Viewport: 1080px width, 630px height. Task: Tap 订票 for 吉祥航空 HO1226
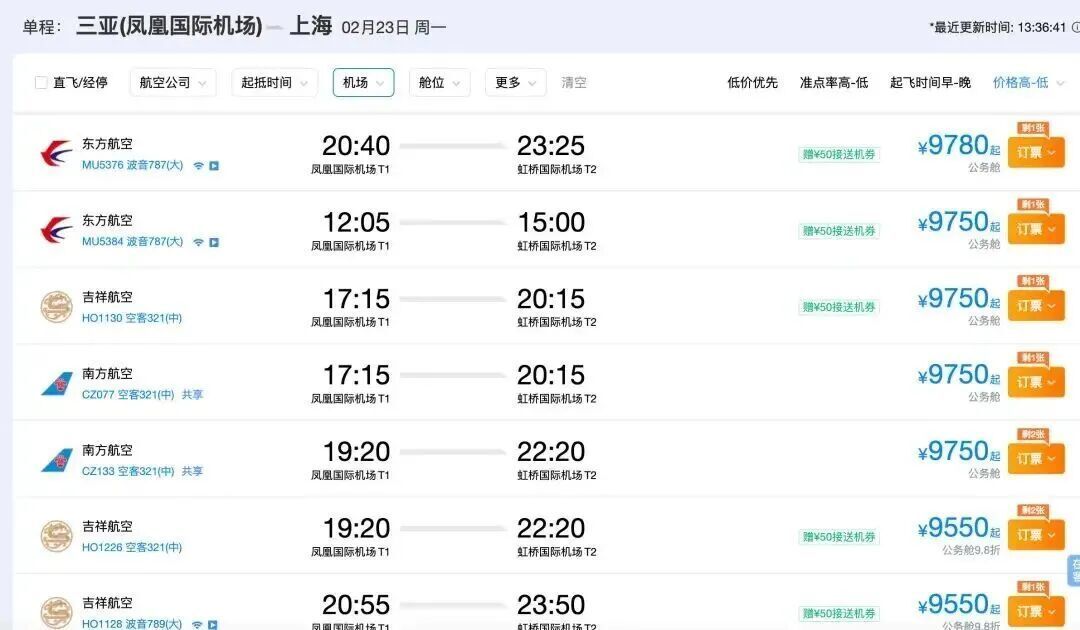(1035, 536)
